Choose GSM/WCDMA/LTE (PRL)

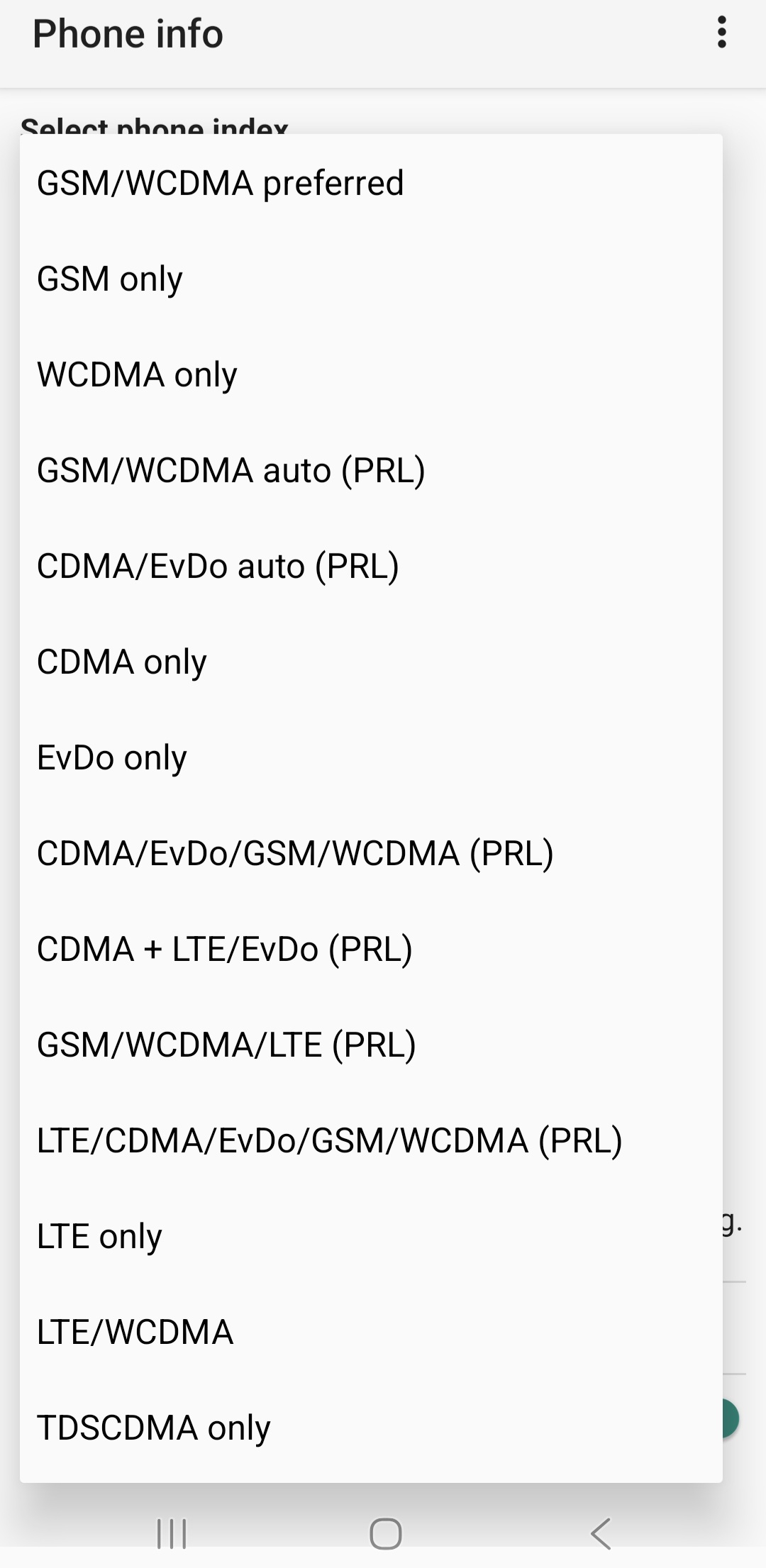click(226, 1045)
